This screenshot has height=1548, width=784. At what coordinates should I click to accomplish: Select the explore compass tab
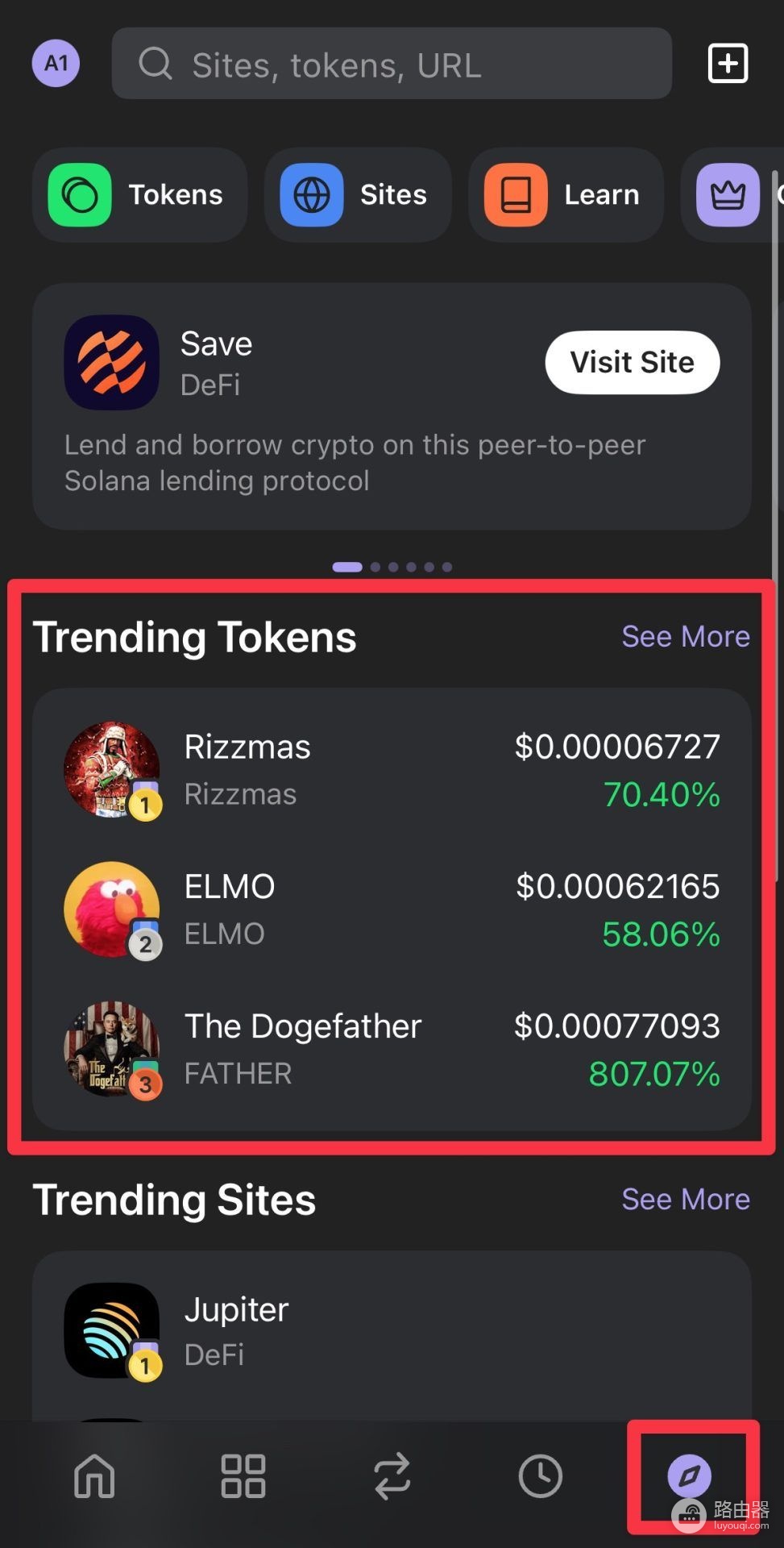[690, 1475]
